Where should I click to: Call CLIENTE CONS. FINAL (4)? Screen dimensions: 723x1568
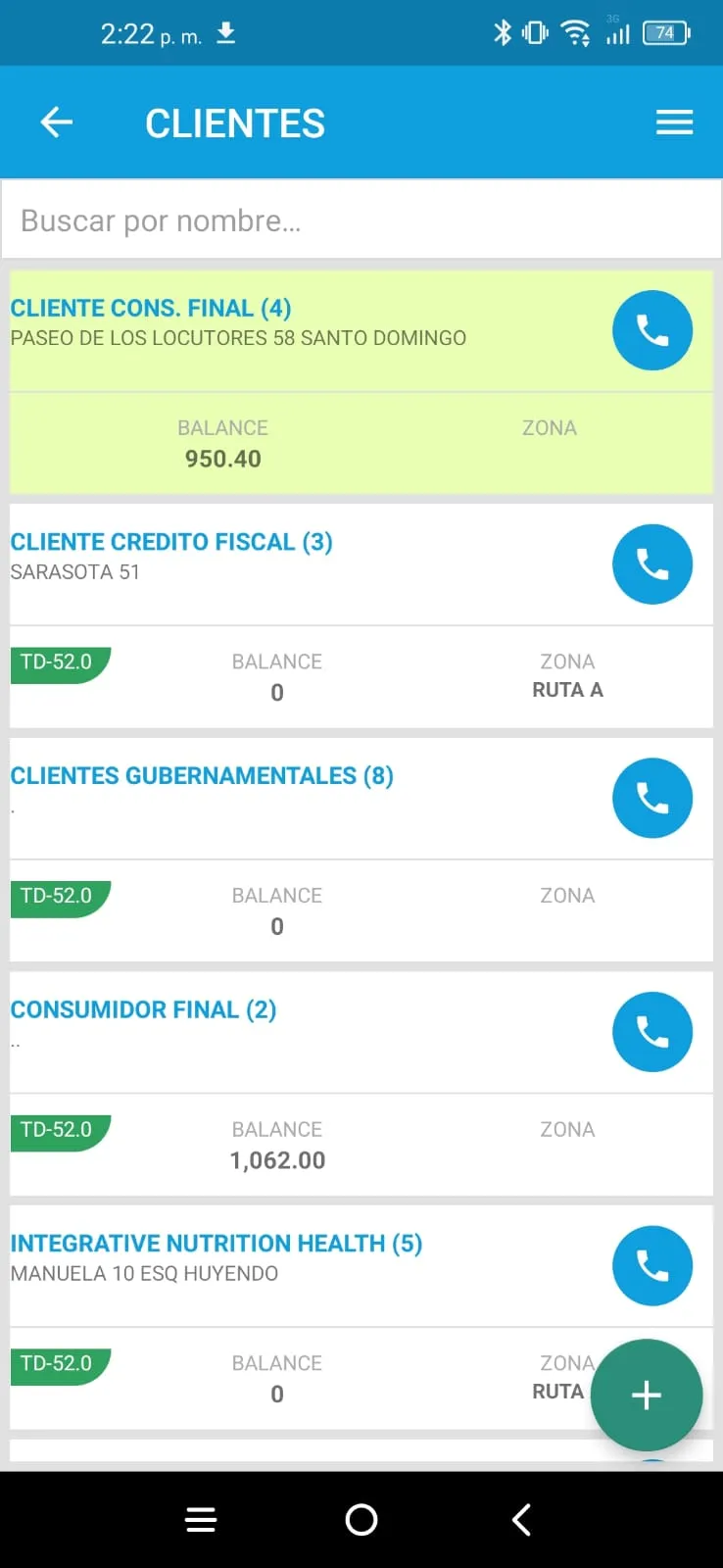click(651, 330)
